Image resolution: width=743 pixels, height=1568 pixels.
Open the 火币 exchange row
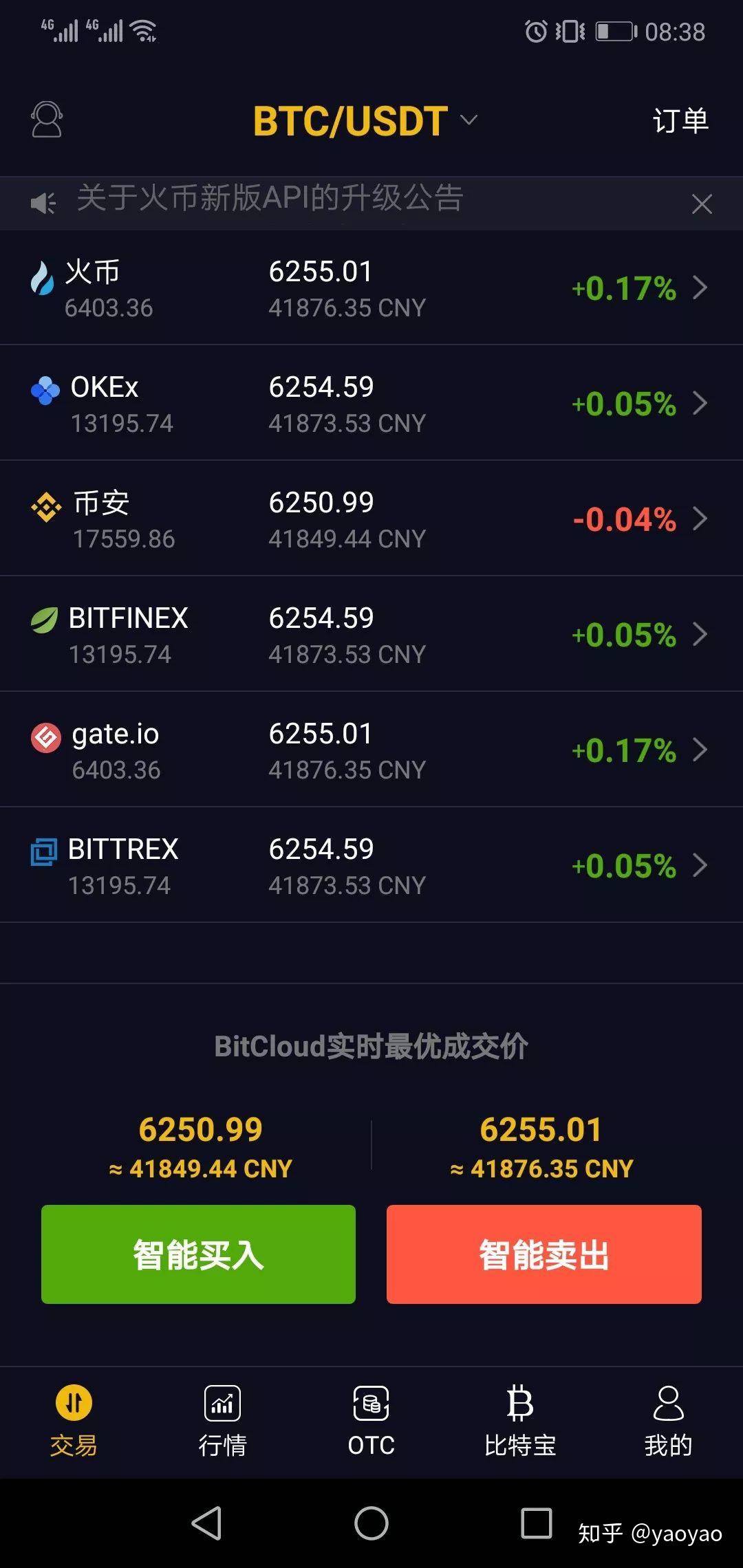pos(371,288)
